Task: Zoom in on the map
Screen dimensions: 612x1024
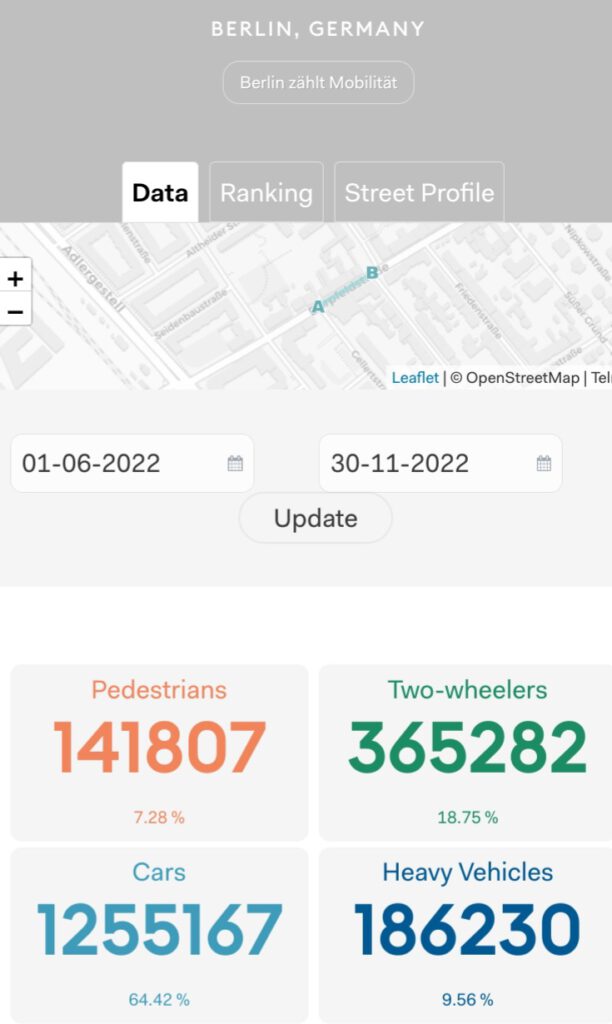Action: click(x=15, y=279)
